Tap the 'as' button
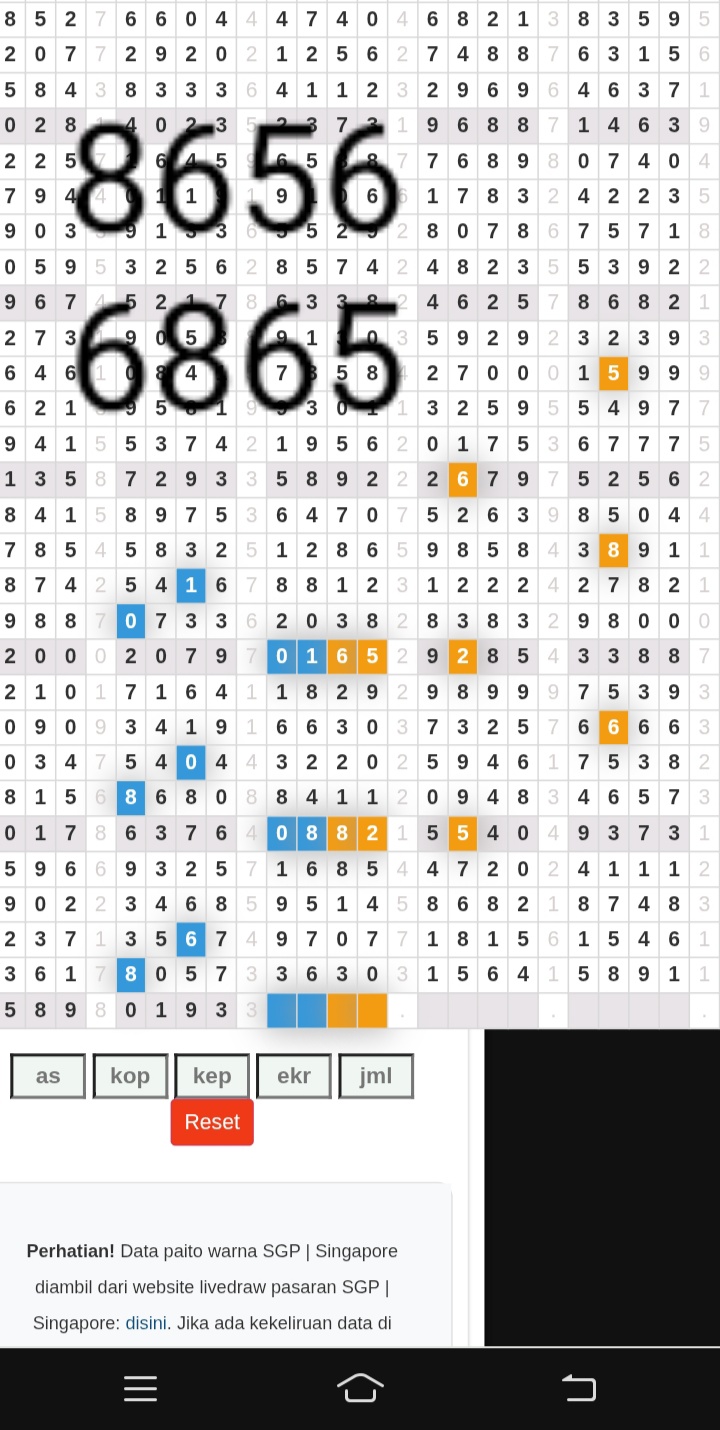720x1430 pixels. click(48, 1076)
